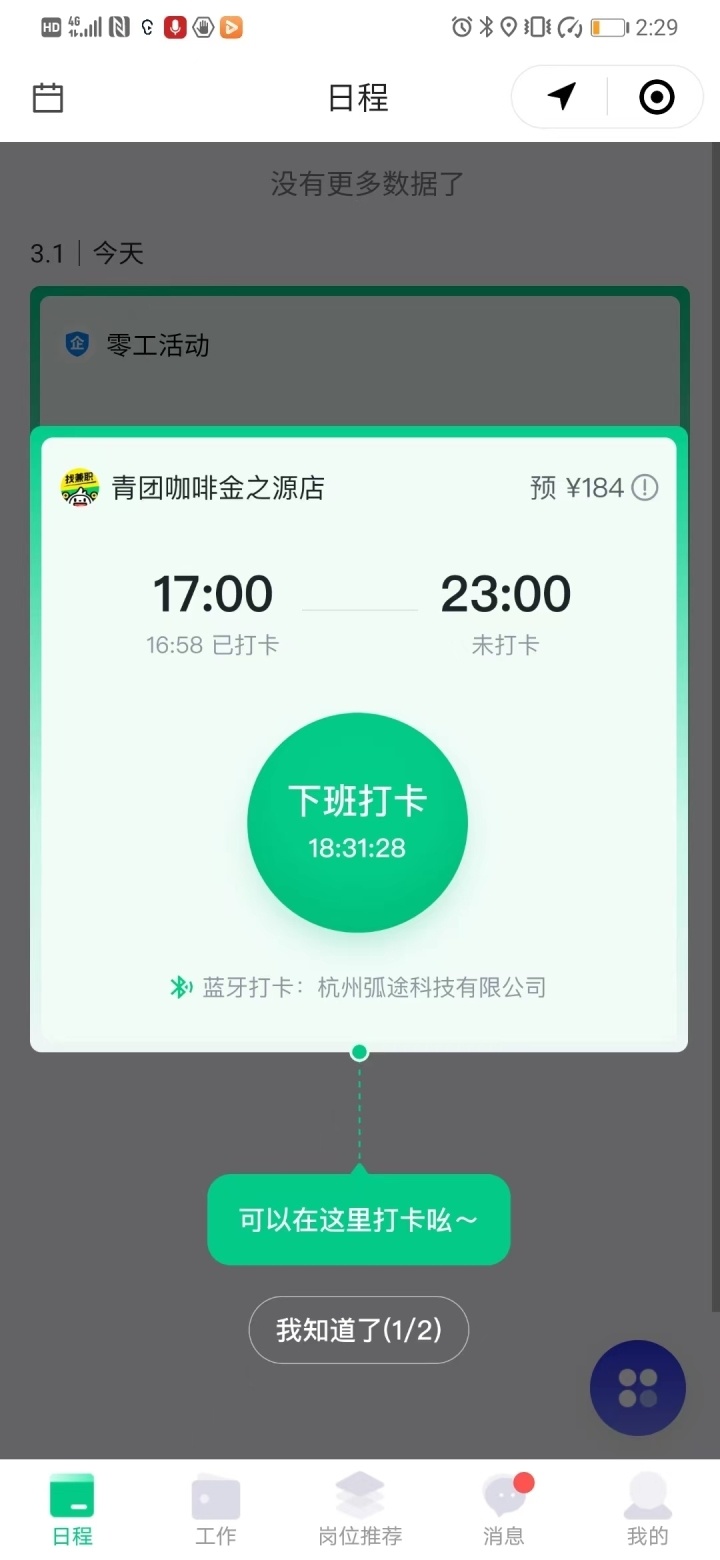Tap the location arrow icon
720x1560 pixels.
[562, 97]
